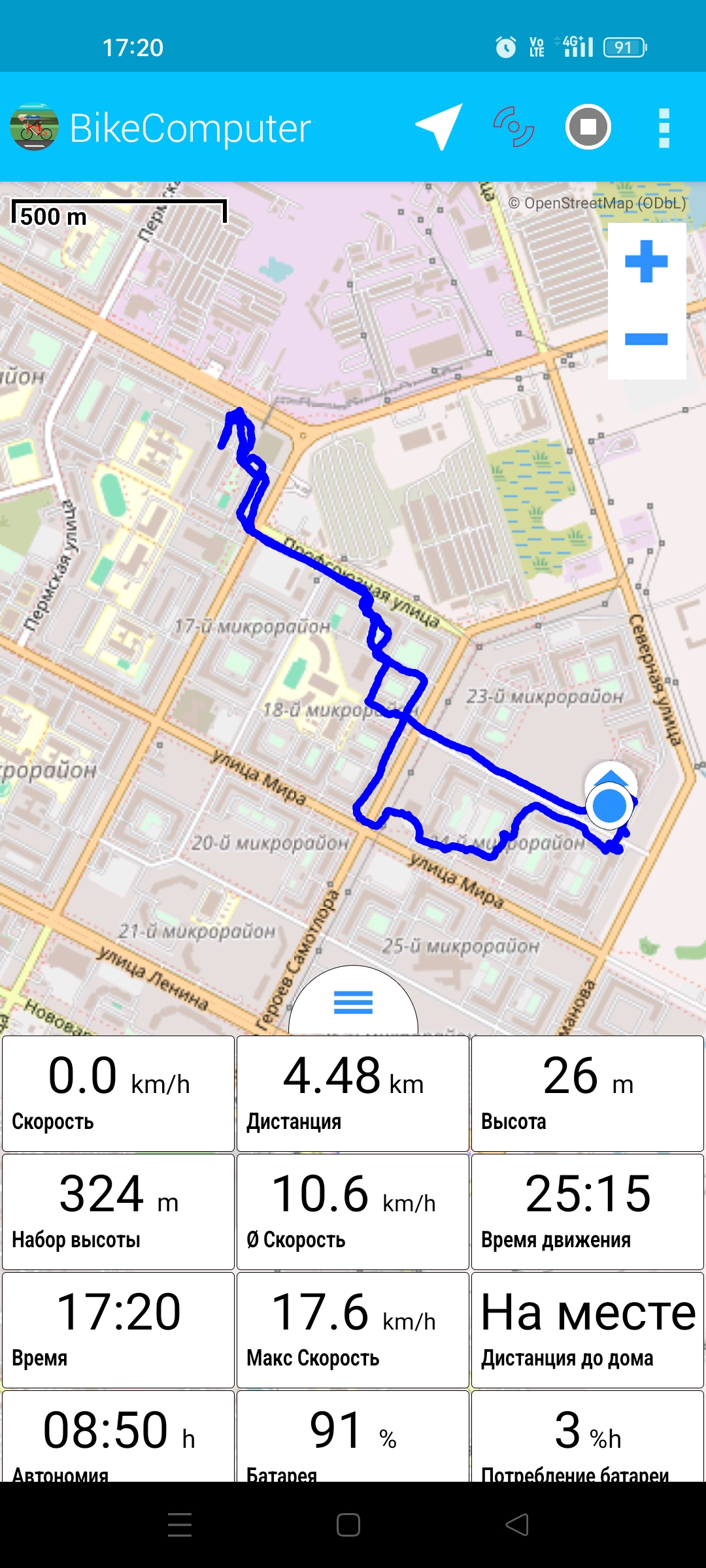Screen dimensions: 706x1568
Task: Select the Дистанция data field
Action: tap(353, 1093)
